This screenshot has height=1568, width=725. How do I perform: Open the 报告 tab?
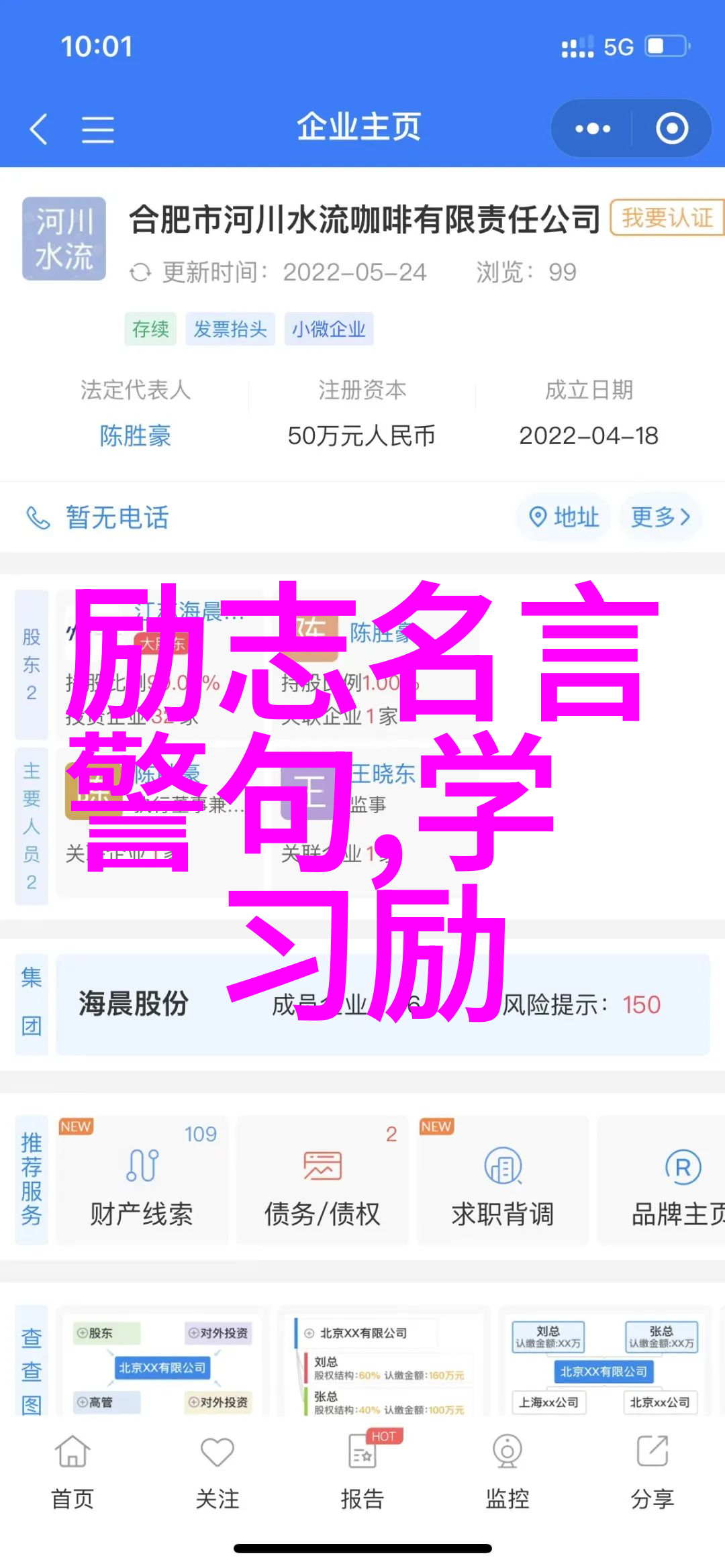click(362, 1469)
